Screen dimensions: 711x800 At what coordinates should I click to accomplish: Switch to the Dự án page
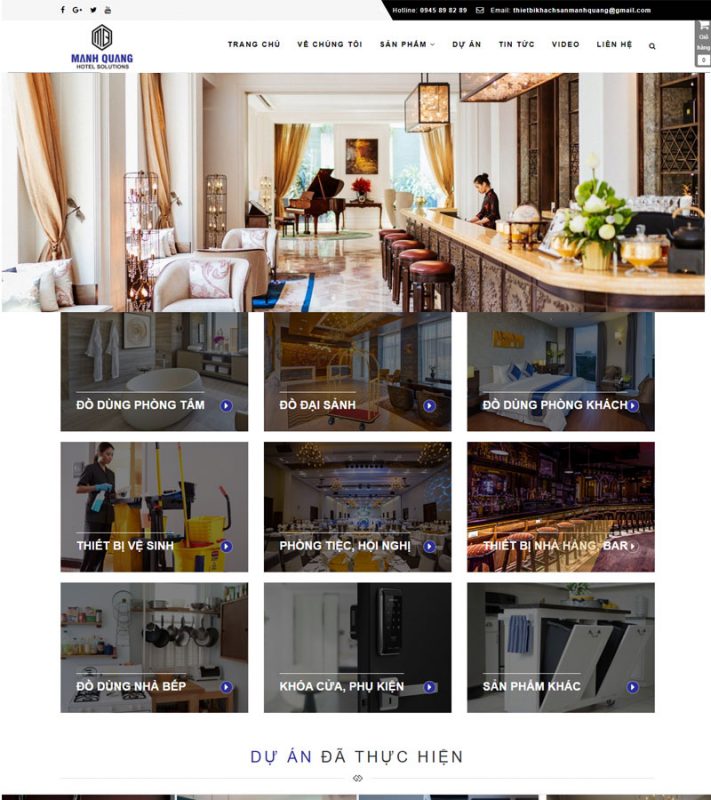(x=466, y=44)
